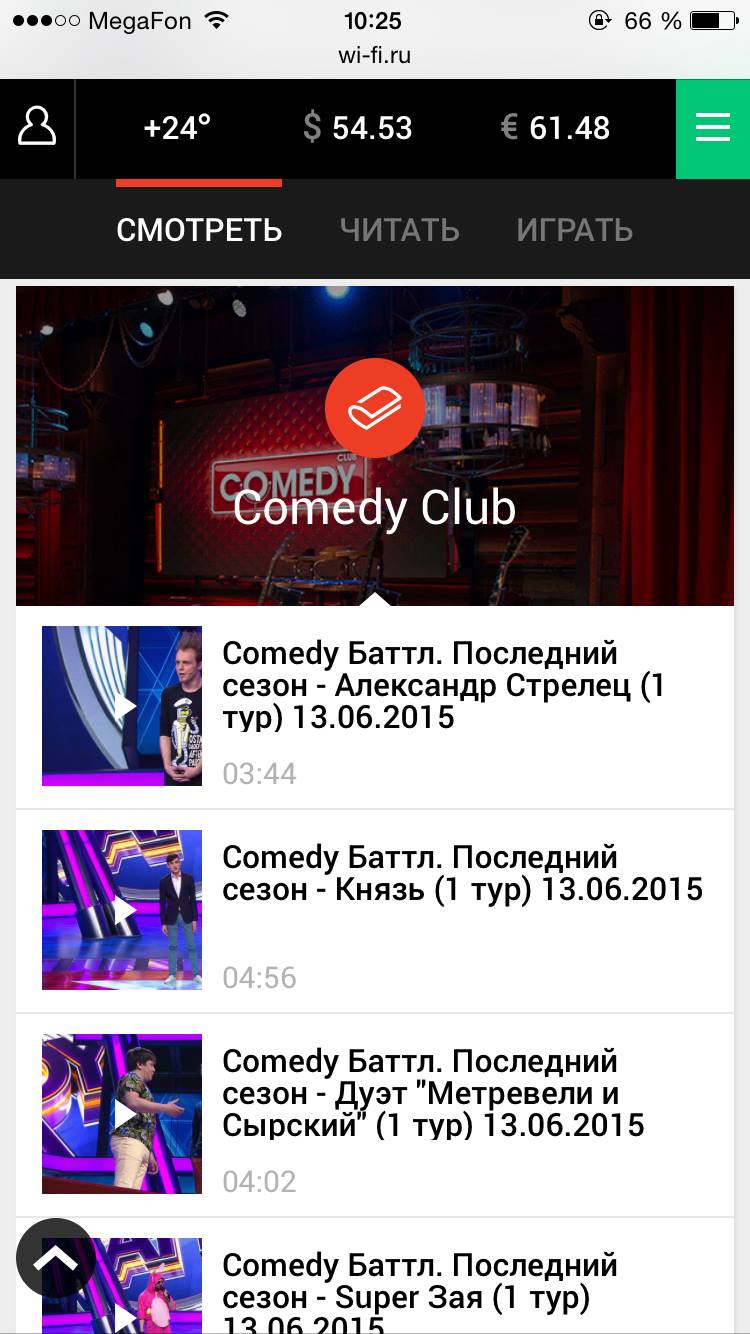View the euro exchange rate 61.48
The height and width of the screenshot is (1334, 750).
(555, 128)
